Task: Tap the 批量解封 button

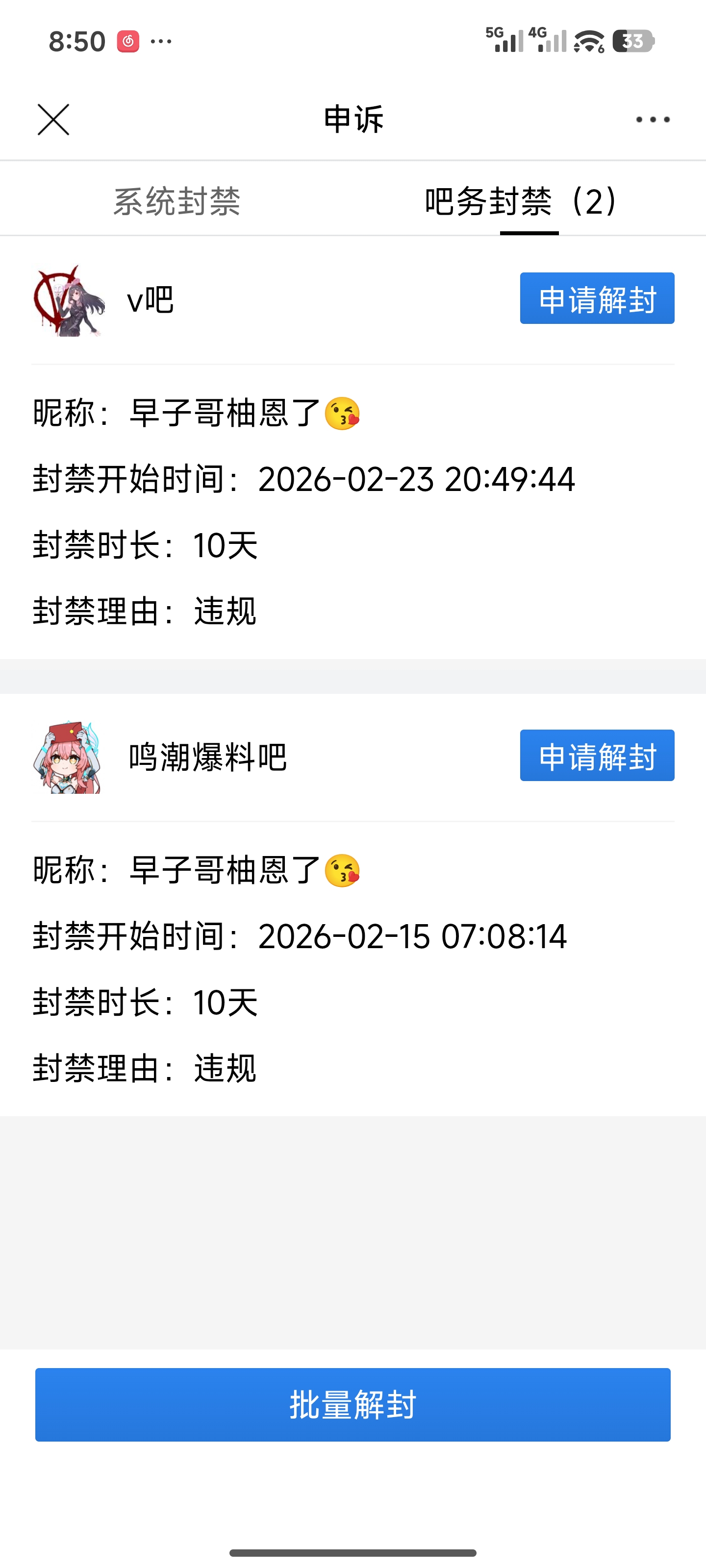Action: pos(353,1405)
